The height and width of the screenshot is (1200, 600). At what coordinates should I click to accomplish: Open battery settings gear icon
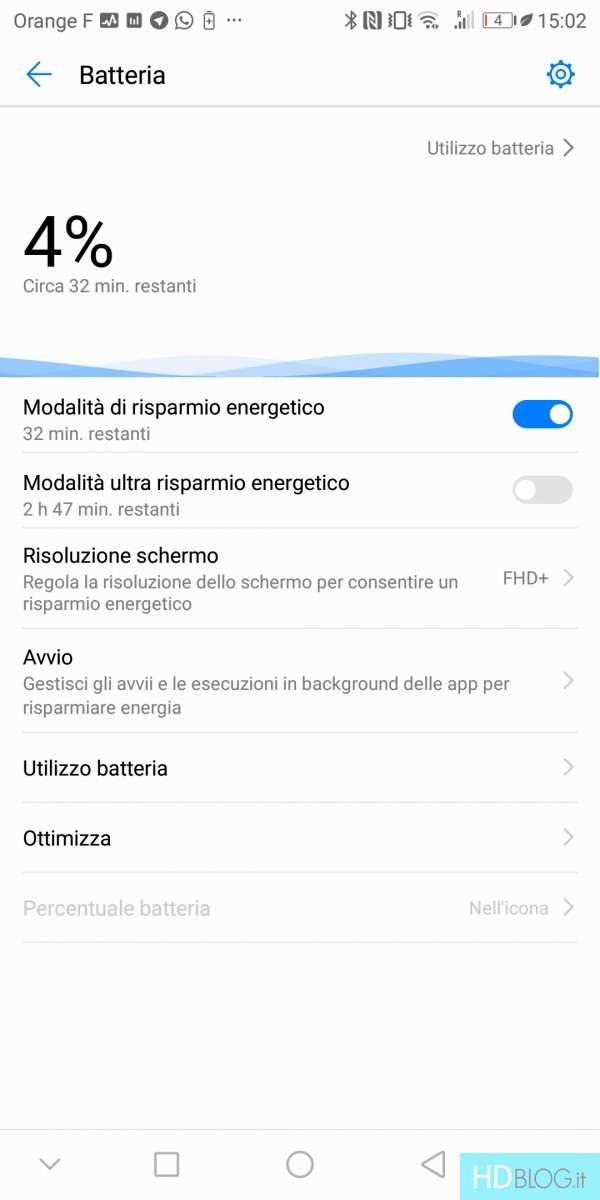pyautogui.click(x=560, y=75)
